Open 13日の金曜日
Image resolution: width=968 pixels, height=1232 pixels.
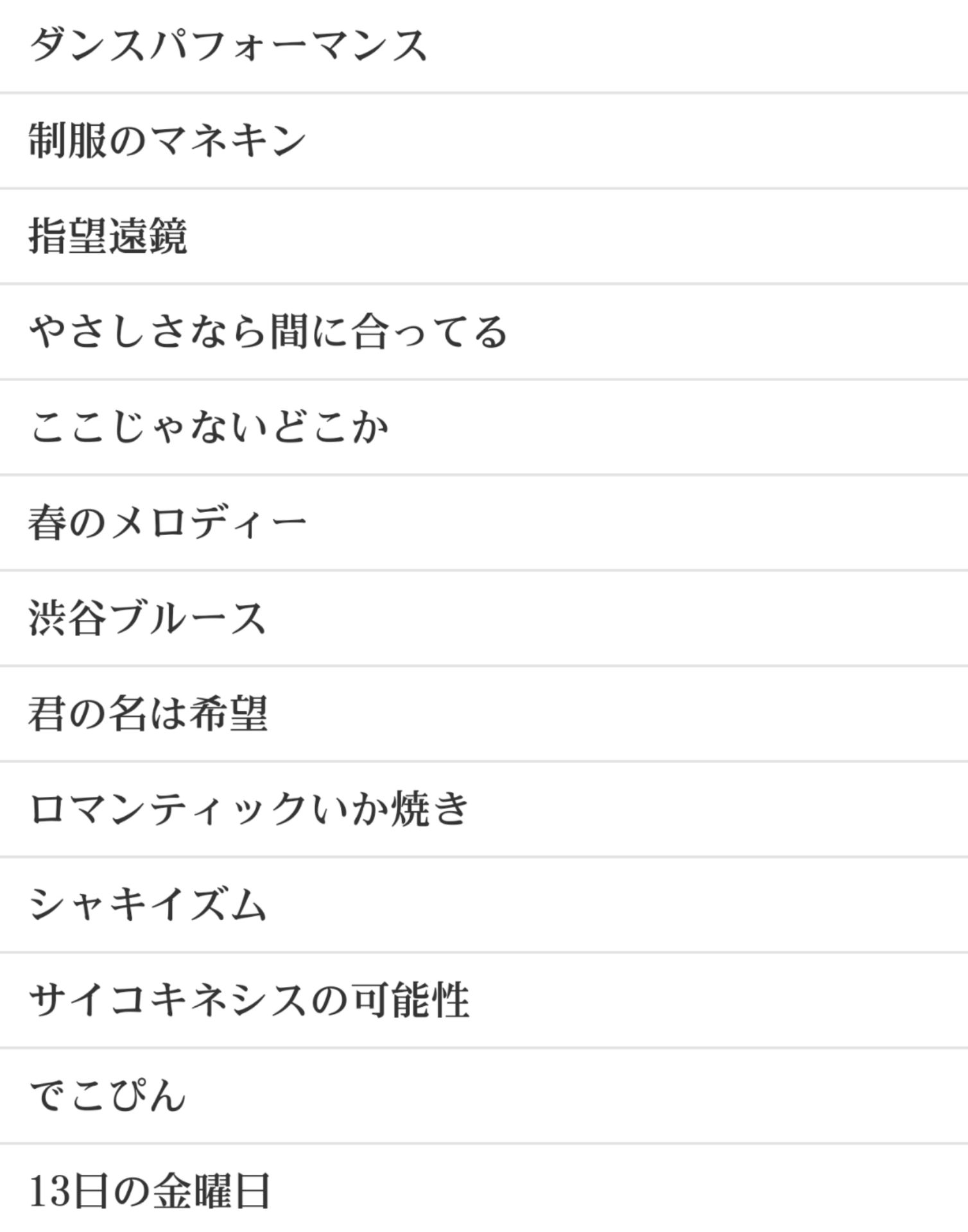coord(150,1190)
